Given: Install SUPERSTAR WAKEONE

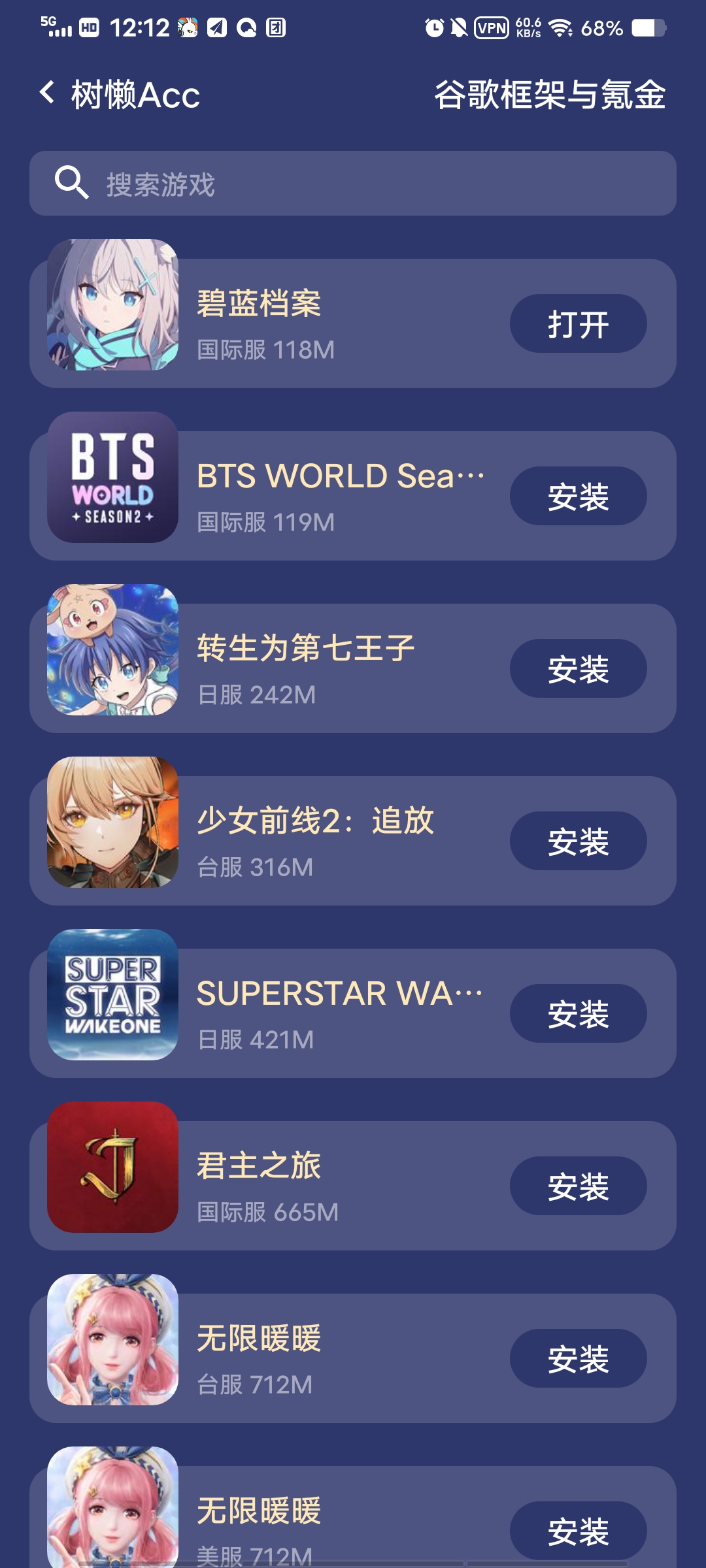Looking at the screenshot, I should [578, 1014].
